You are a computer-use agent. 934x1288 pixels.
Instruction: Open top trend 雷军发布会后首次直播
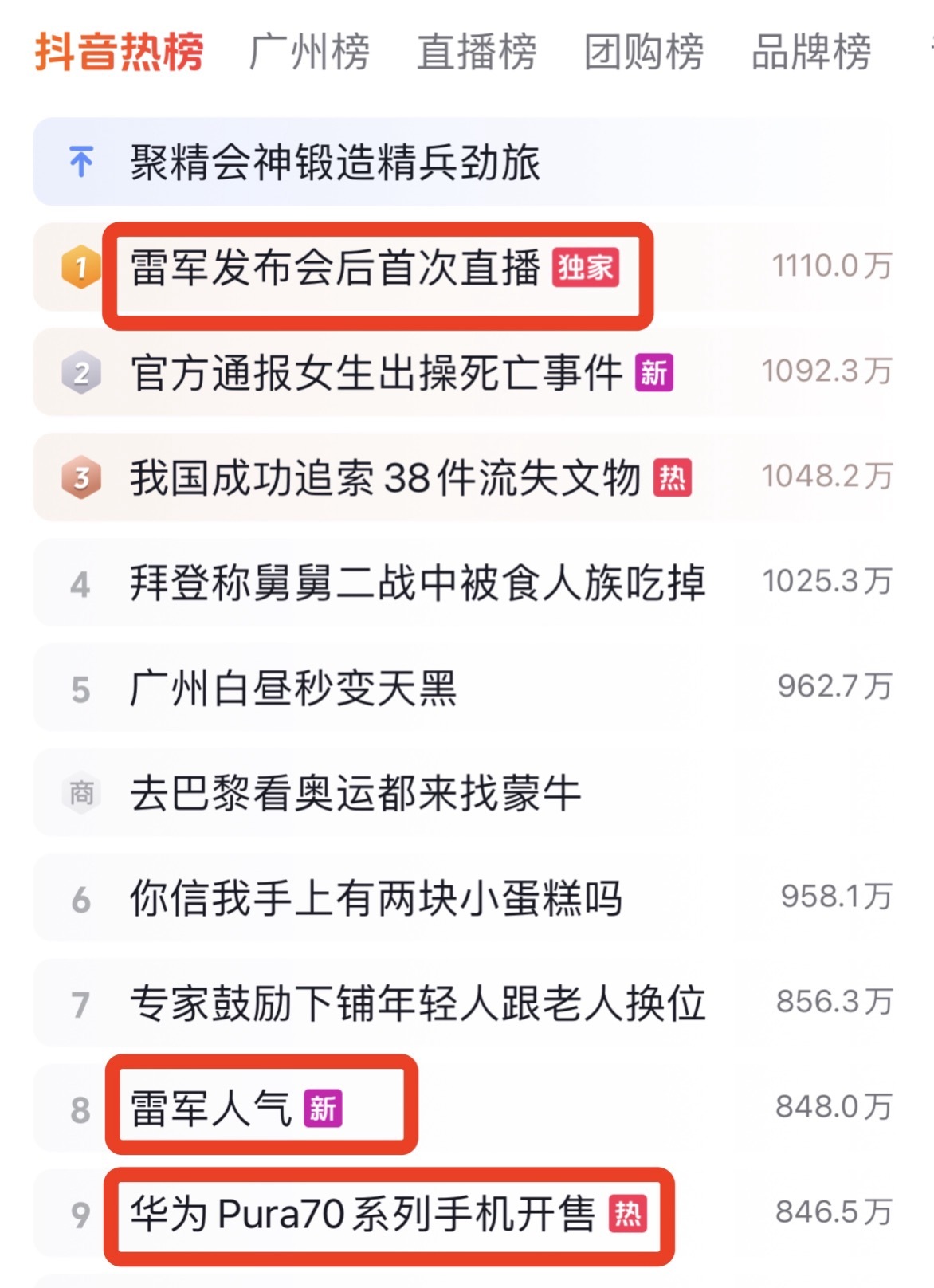click(335, 268)
